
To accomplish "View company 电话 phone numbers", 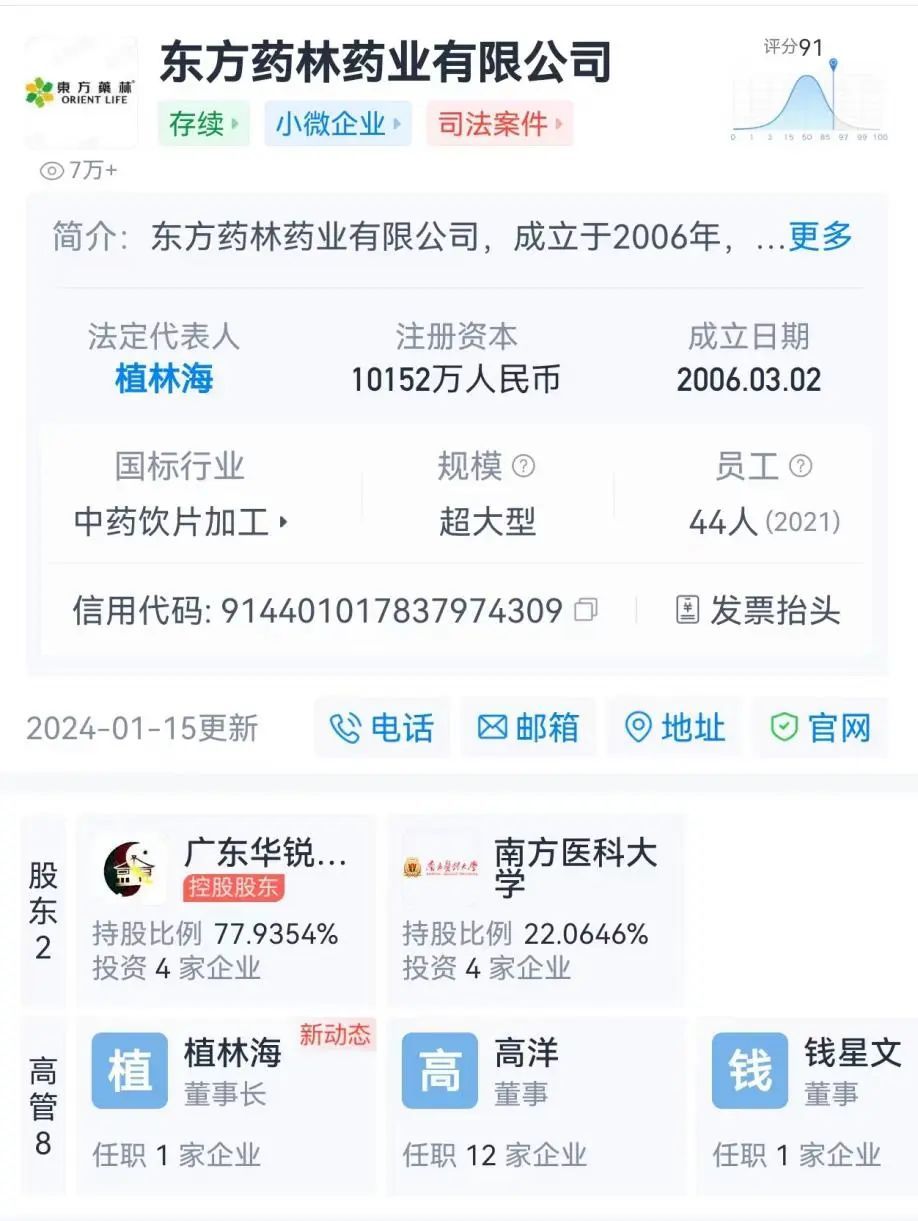I will coord(382,728).
